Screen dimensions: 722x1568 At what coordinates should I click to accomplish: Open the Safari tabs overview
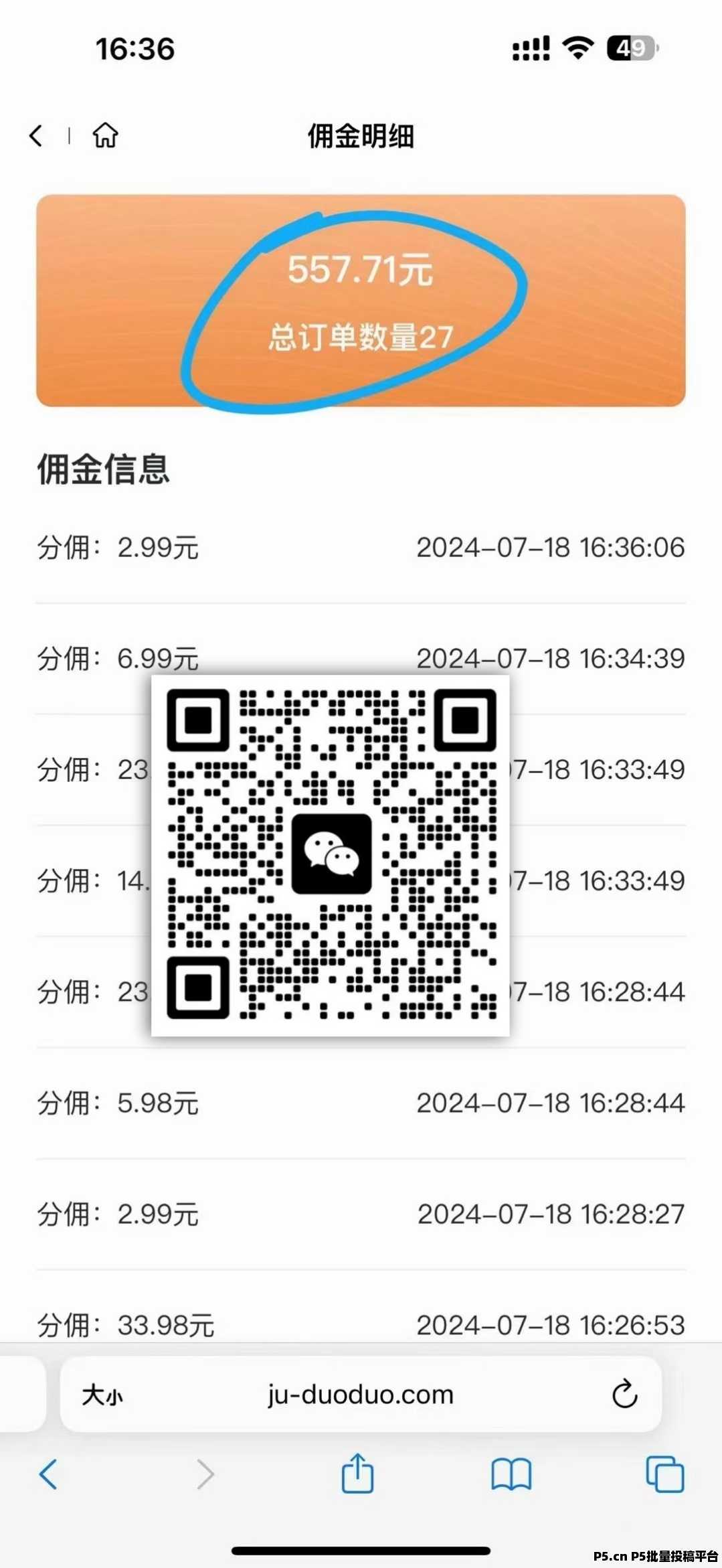click(x=664, y=1474)
